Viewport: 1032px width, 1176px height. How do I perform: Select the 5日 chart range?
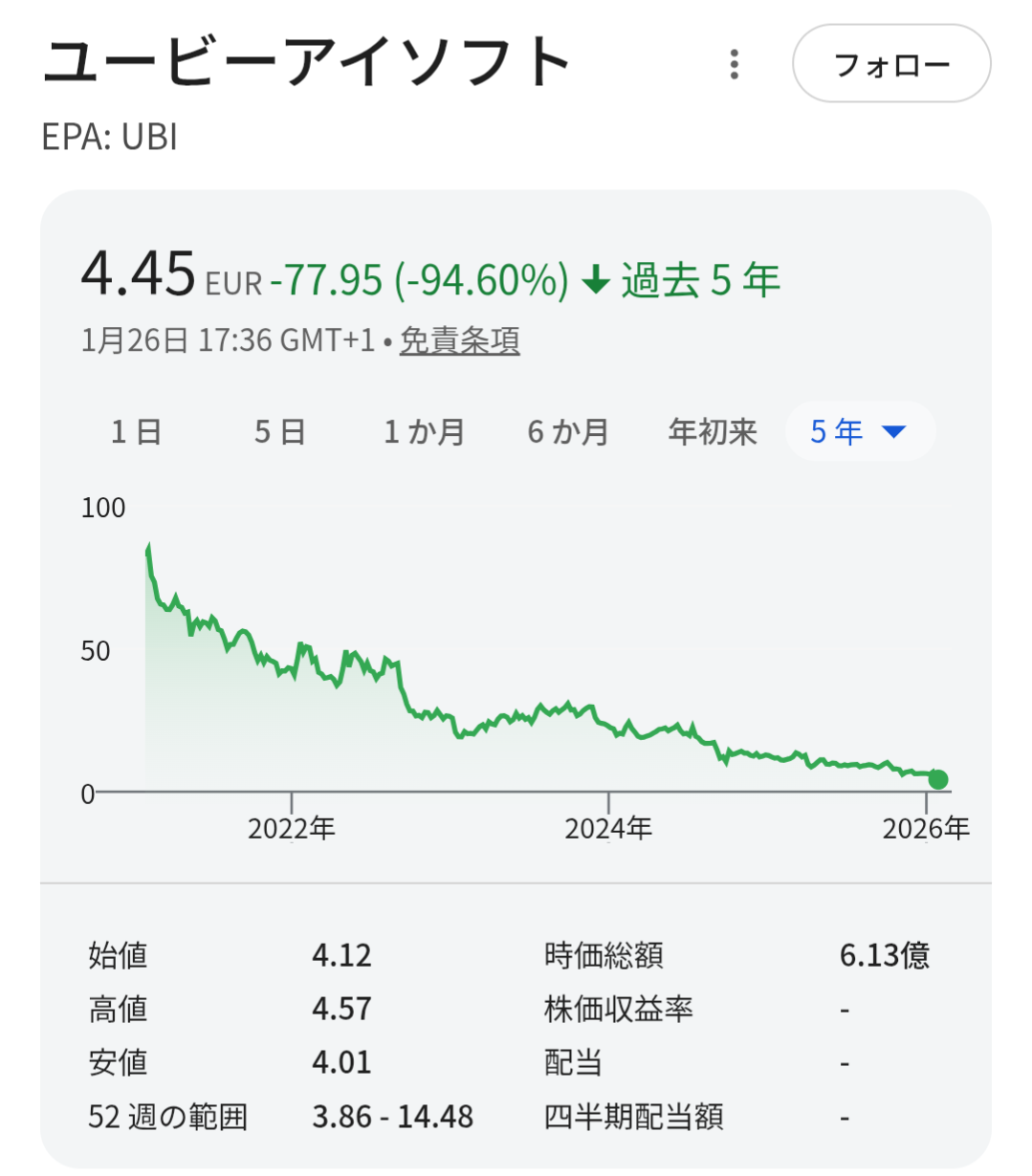point(279,432)
